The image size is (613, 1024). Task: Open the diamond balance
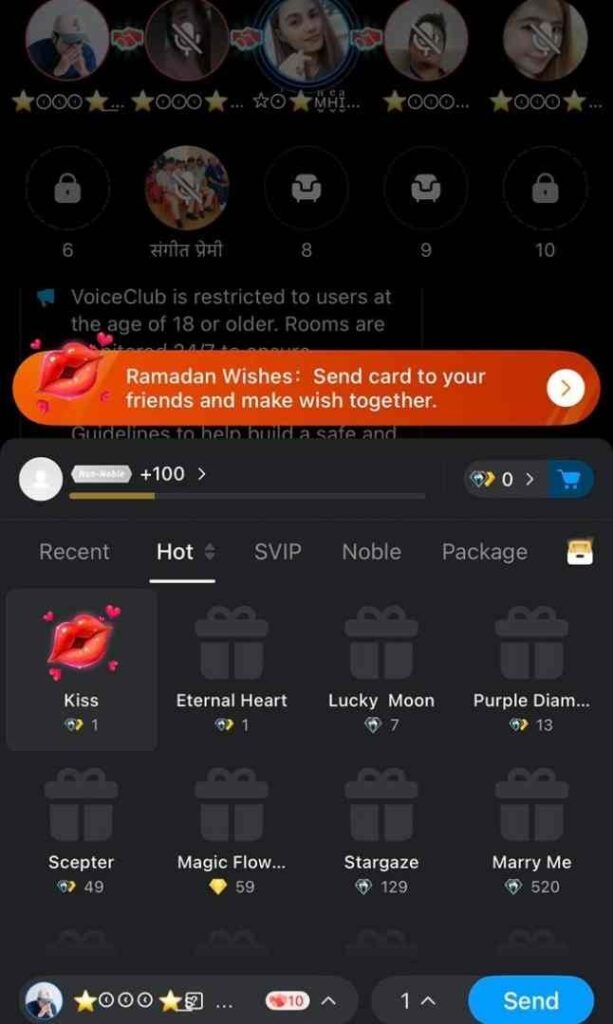505,479
